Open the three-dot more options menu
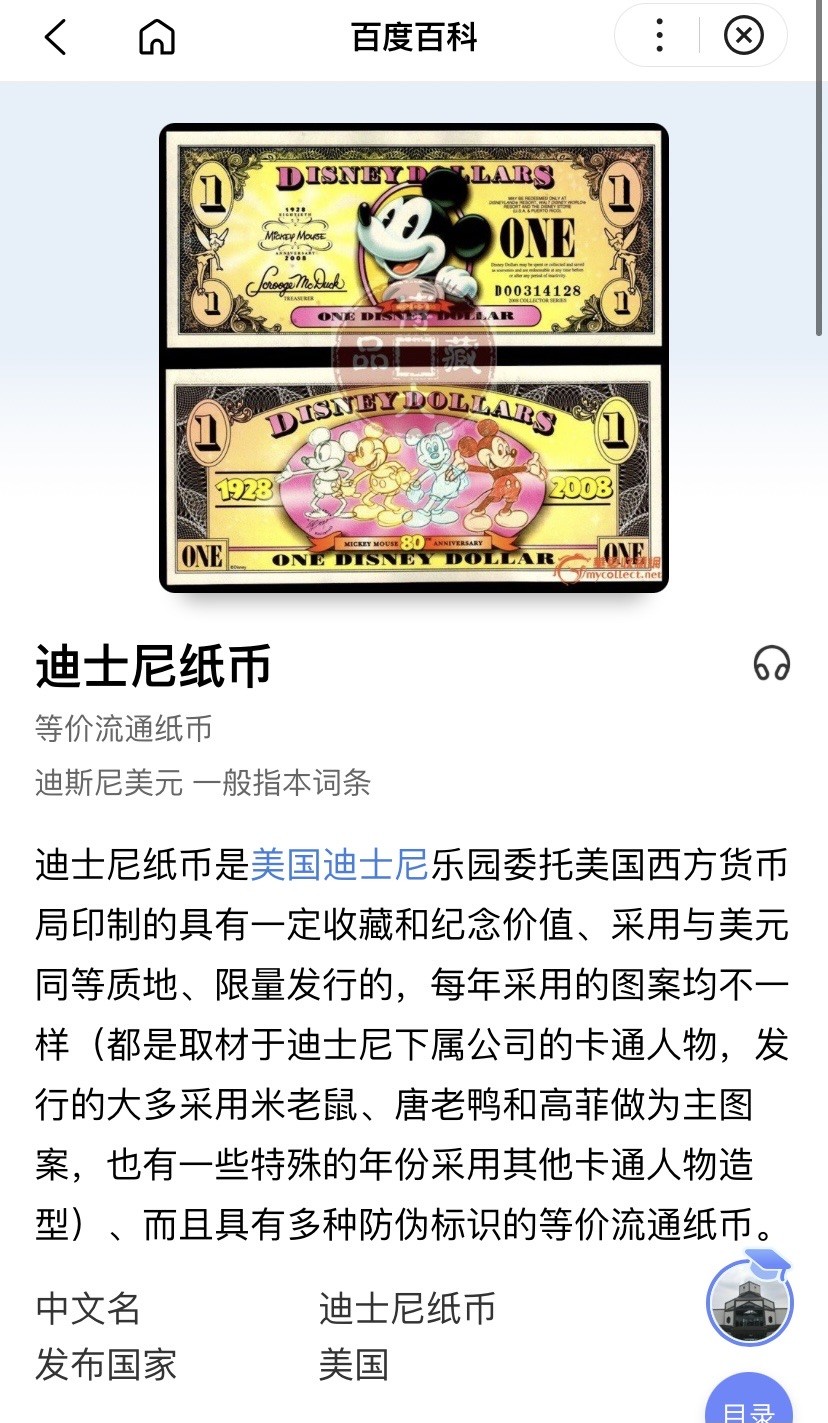The width and height of the screenshot is (828, 1423). (x=659, y=35)
